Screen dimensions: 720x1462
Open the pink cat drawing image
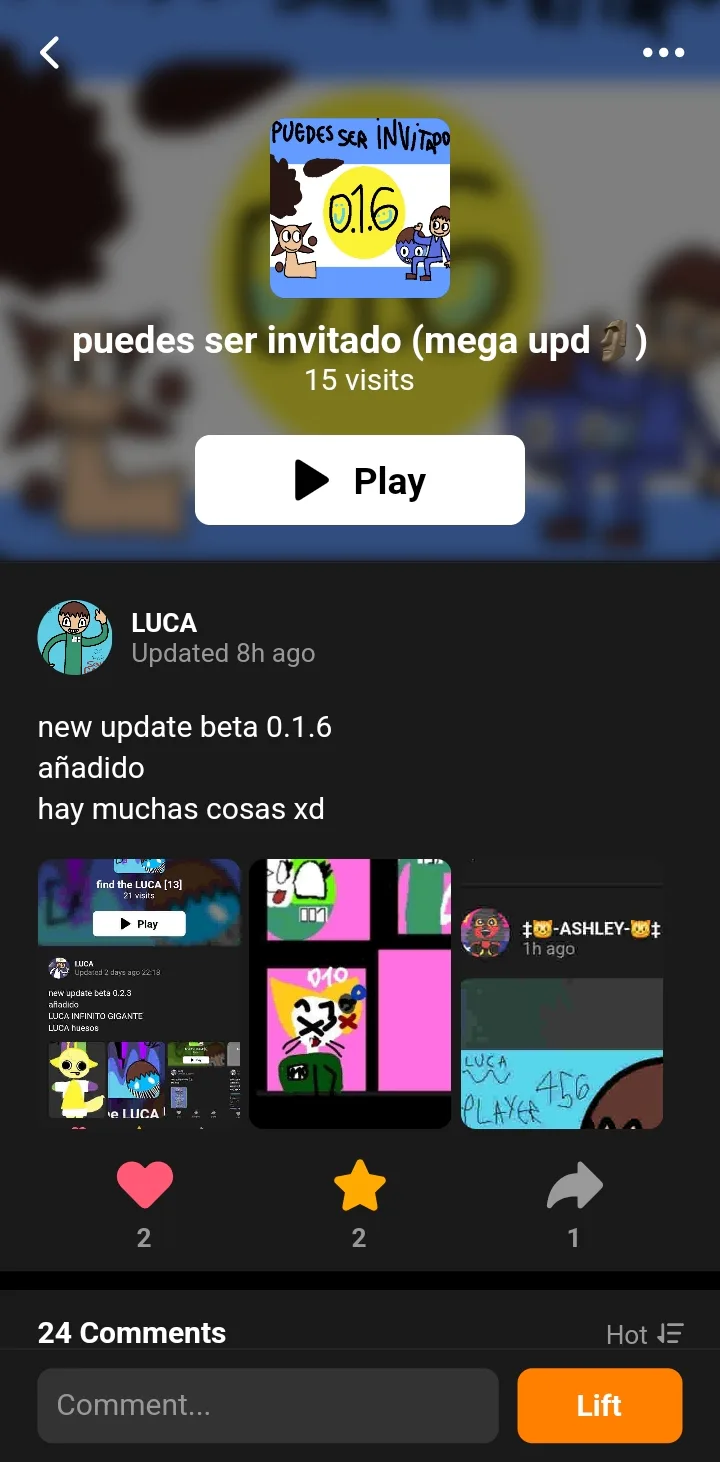coord(350,993)
